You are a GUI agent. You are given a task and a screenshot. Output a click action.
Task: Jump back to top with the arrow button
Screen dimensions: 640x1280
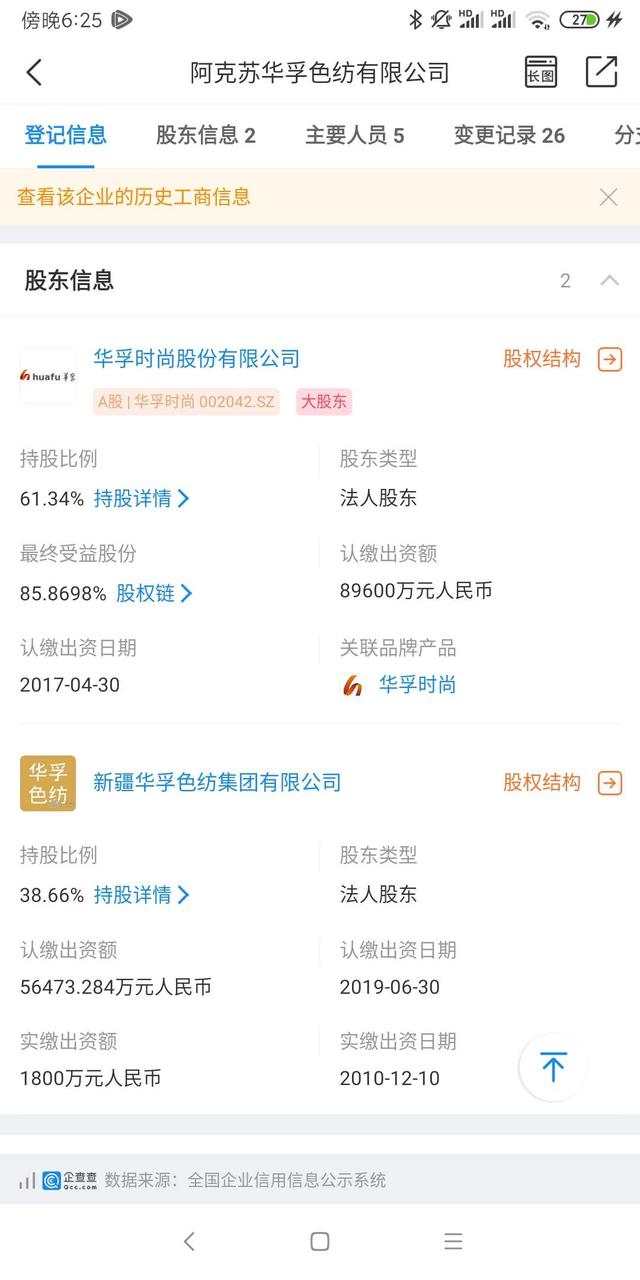coord(553,1067)
